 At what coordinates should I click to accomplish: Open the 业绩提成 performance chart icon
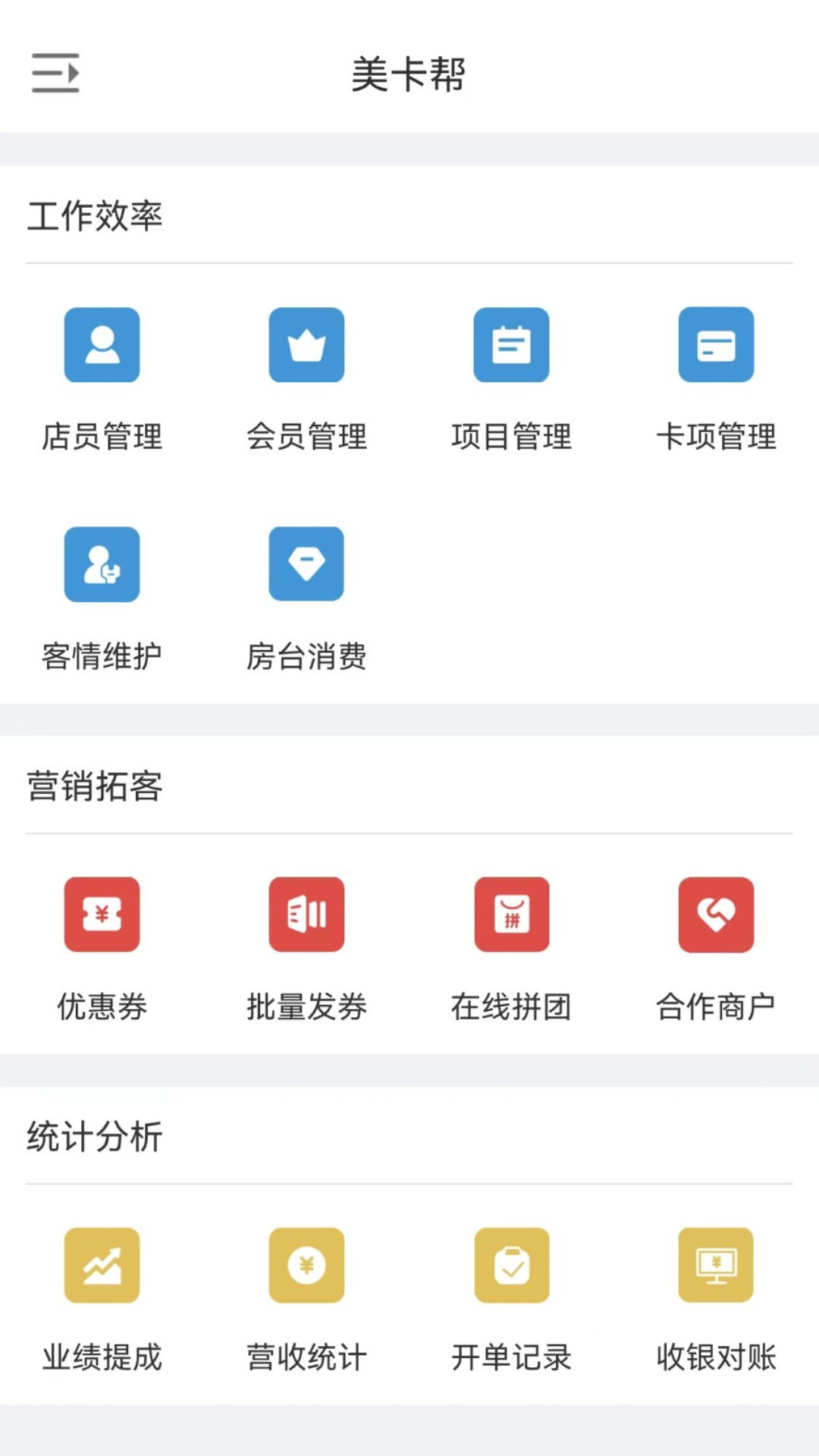coord(102,1266)
